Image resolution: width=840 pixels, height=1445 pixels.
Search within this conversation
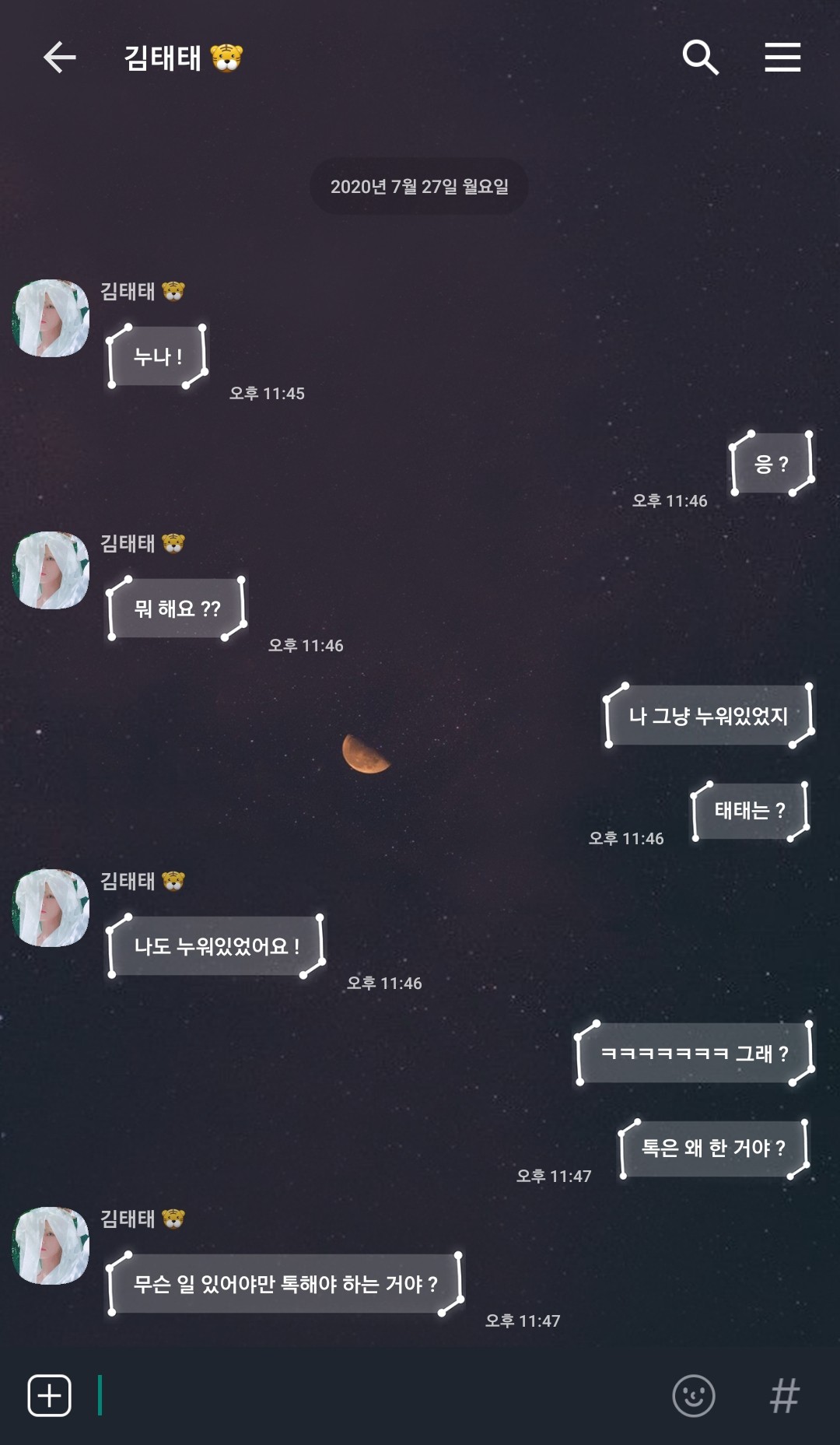[x=700, y=58]
